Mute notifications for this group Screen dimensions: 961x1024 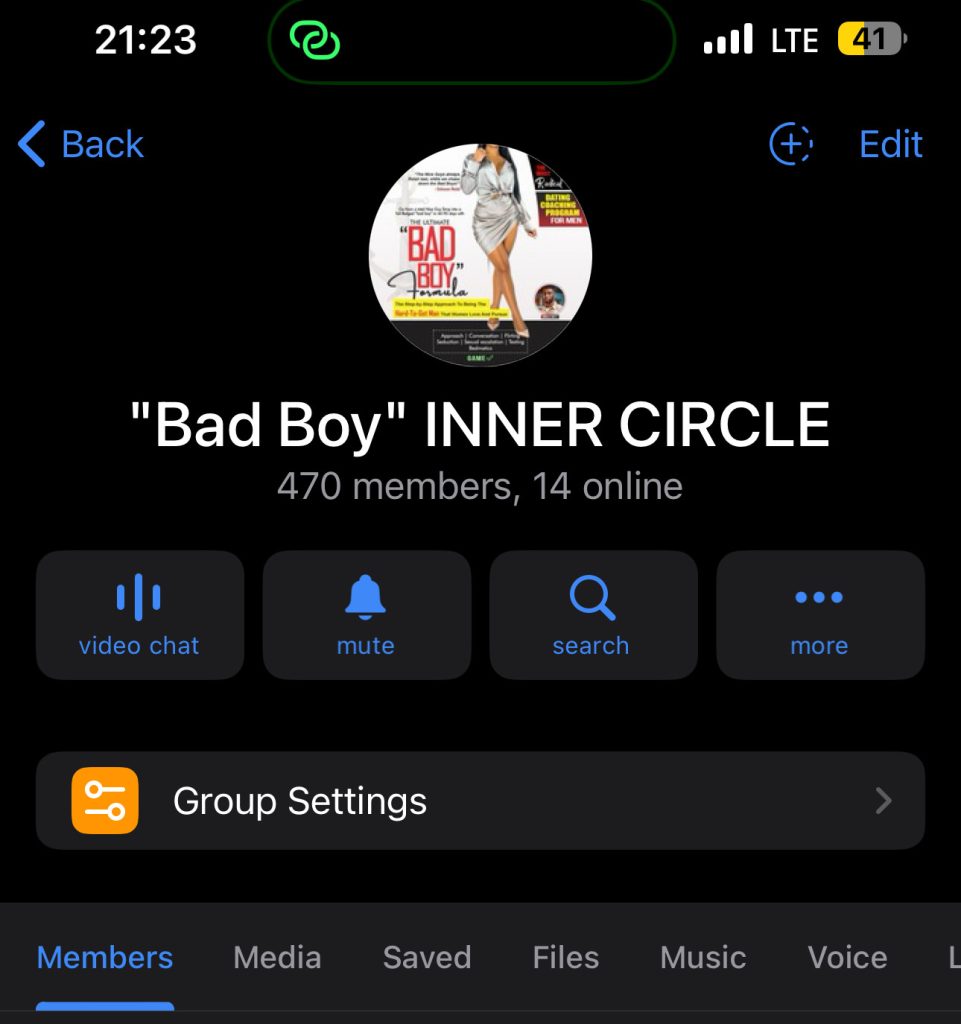click(x=366, y=615)
